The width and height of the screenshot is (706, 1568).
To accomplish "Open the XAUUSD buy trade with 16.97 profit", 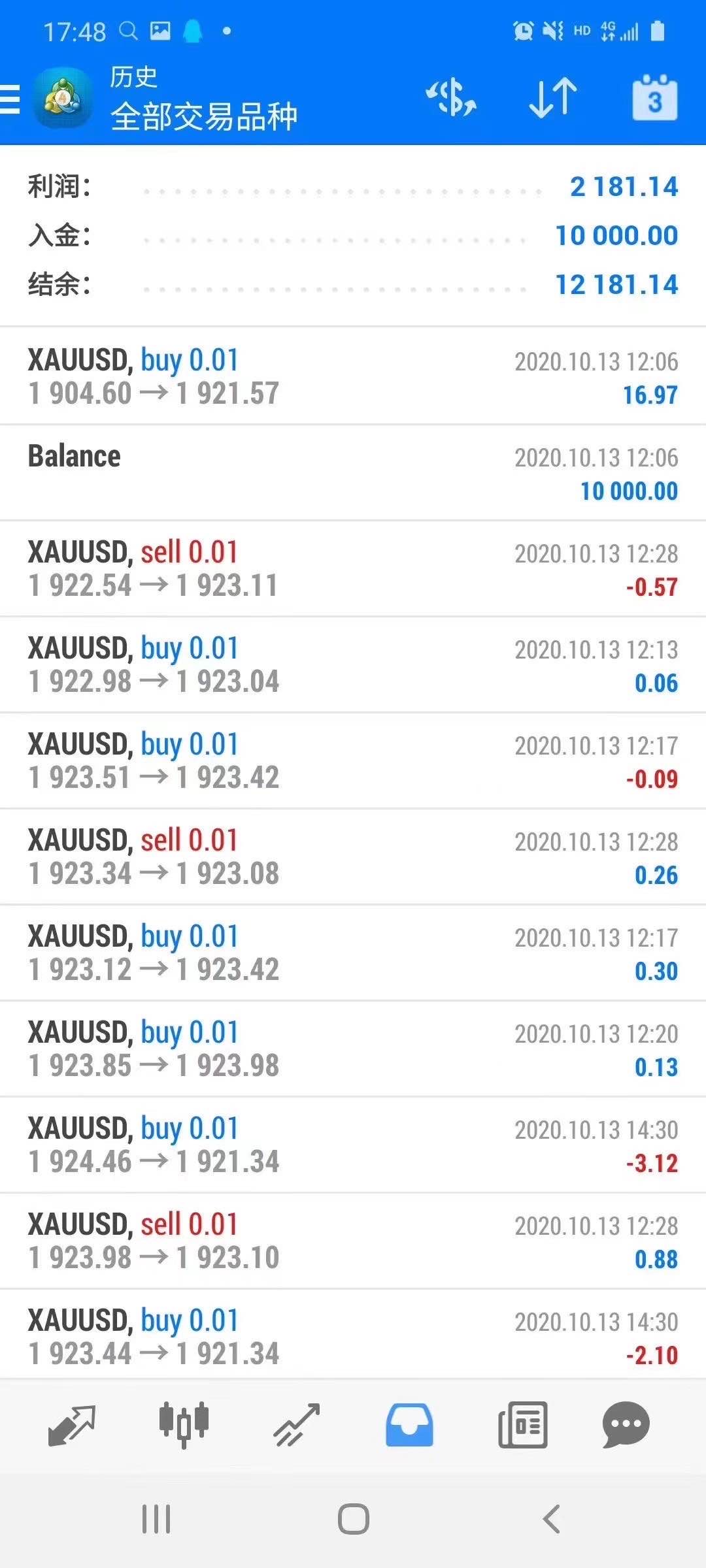I will [x=353, y=376].
